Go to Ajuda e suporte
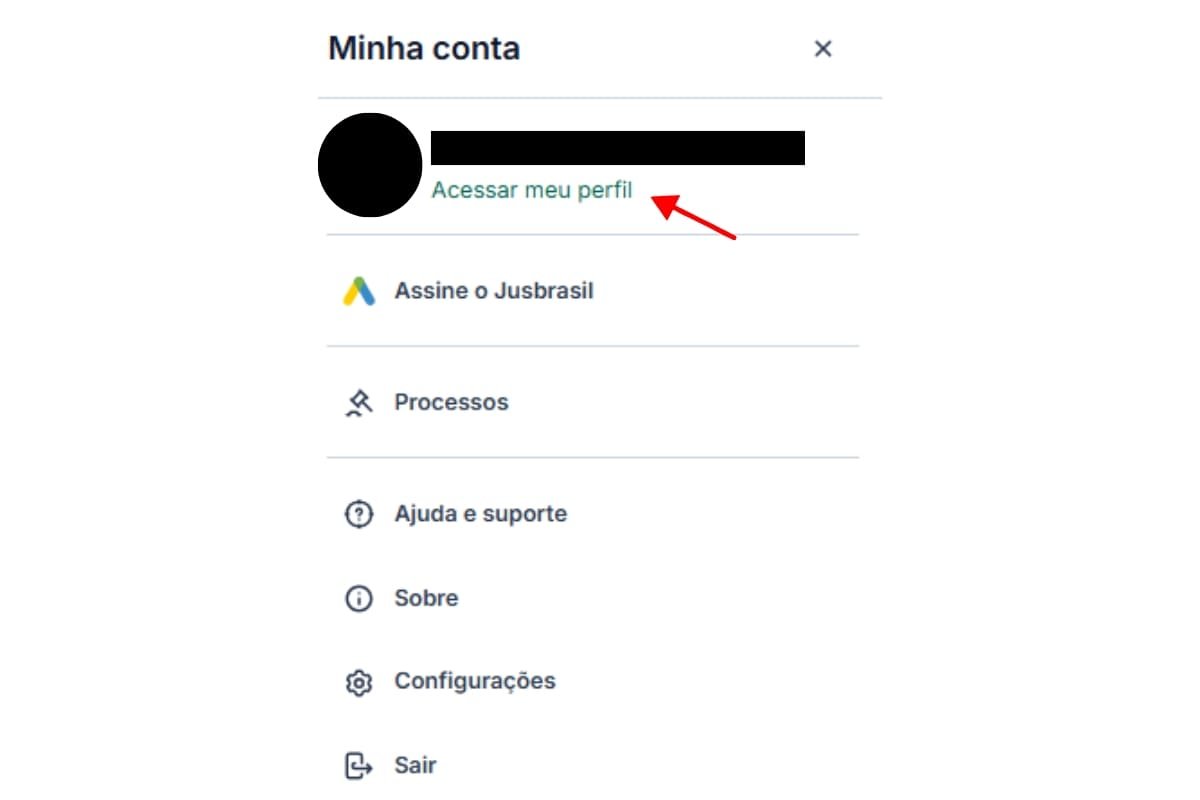The height and width of the screenshot is (800, 1200). click(480, 514)
